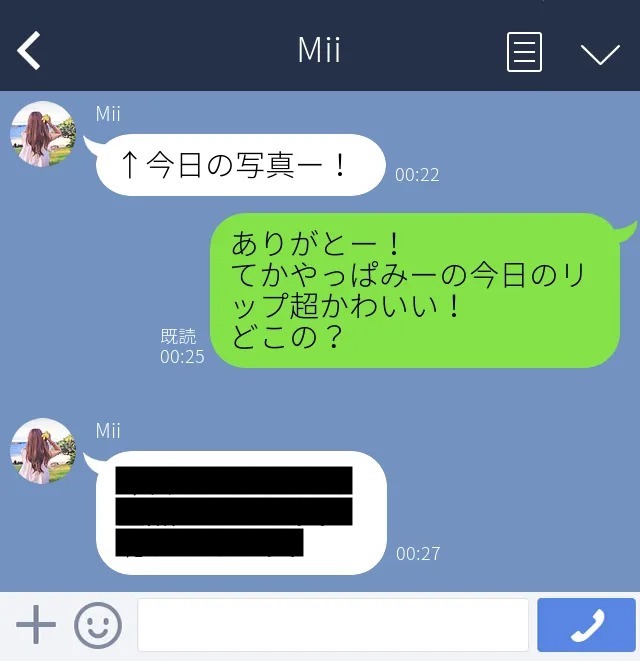This screenshot has height=661, width=640.
Task: Open the plus attachment menu
Action: (36, 626)
